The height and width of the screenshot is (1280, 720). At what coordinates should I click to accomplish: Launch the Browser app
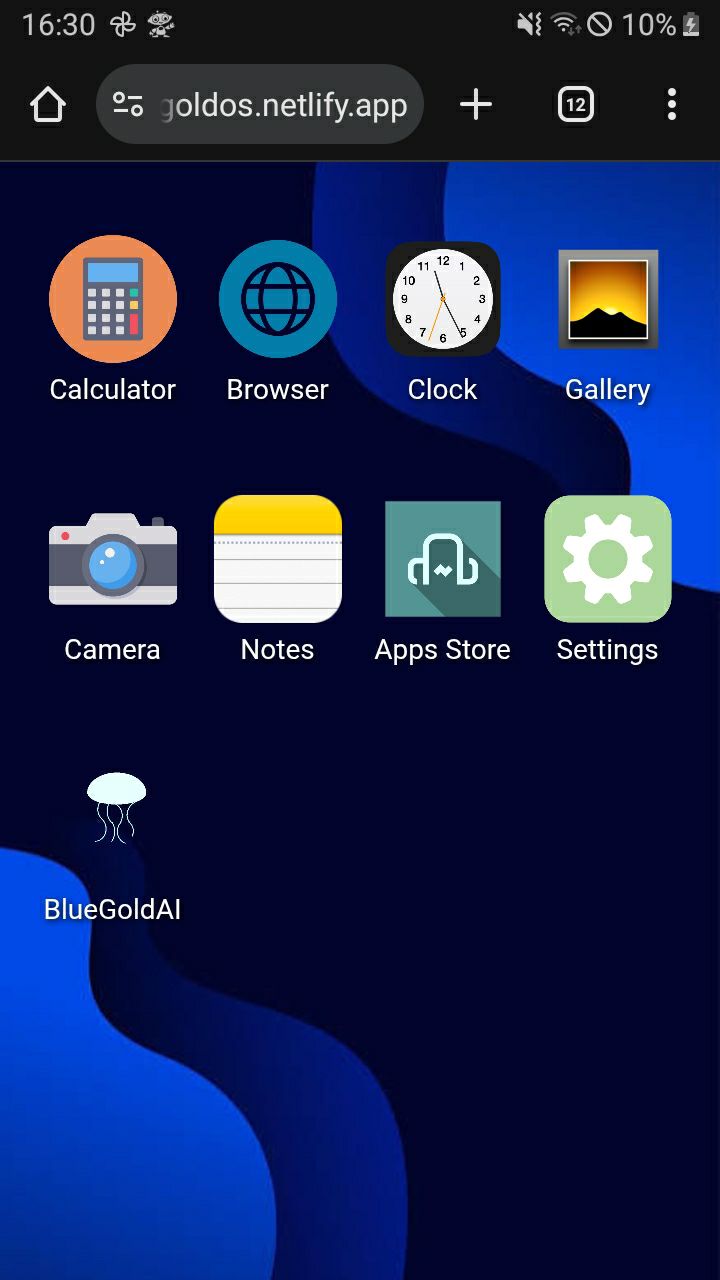(277, 299)
